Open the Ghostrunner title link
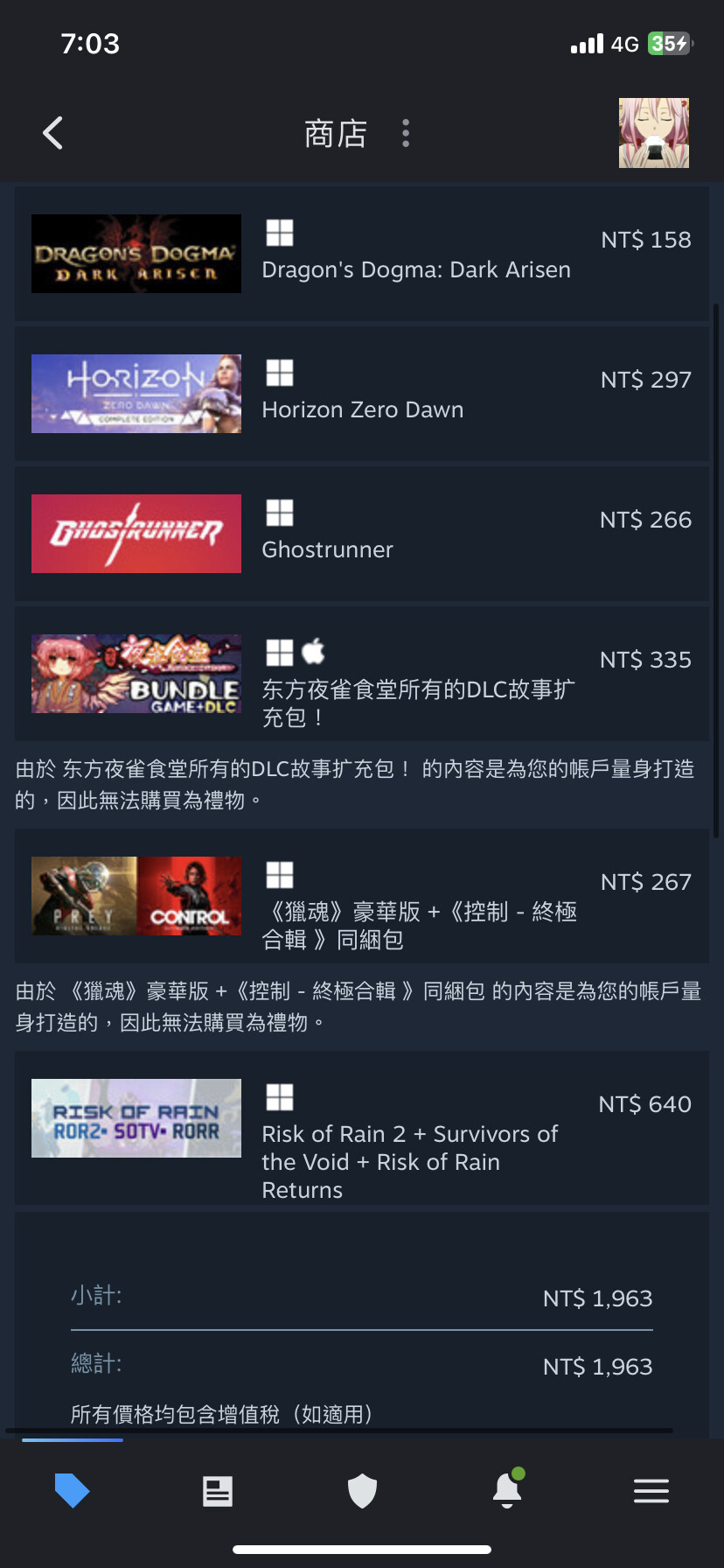This screenshot has width=724, height=1568. pos(327,549)
